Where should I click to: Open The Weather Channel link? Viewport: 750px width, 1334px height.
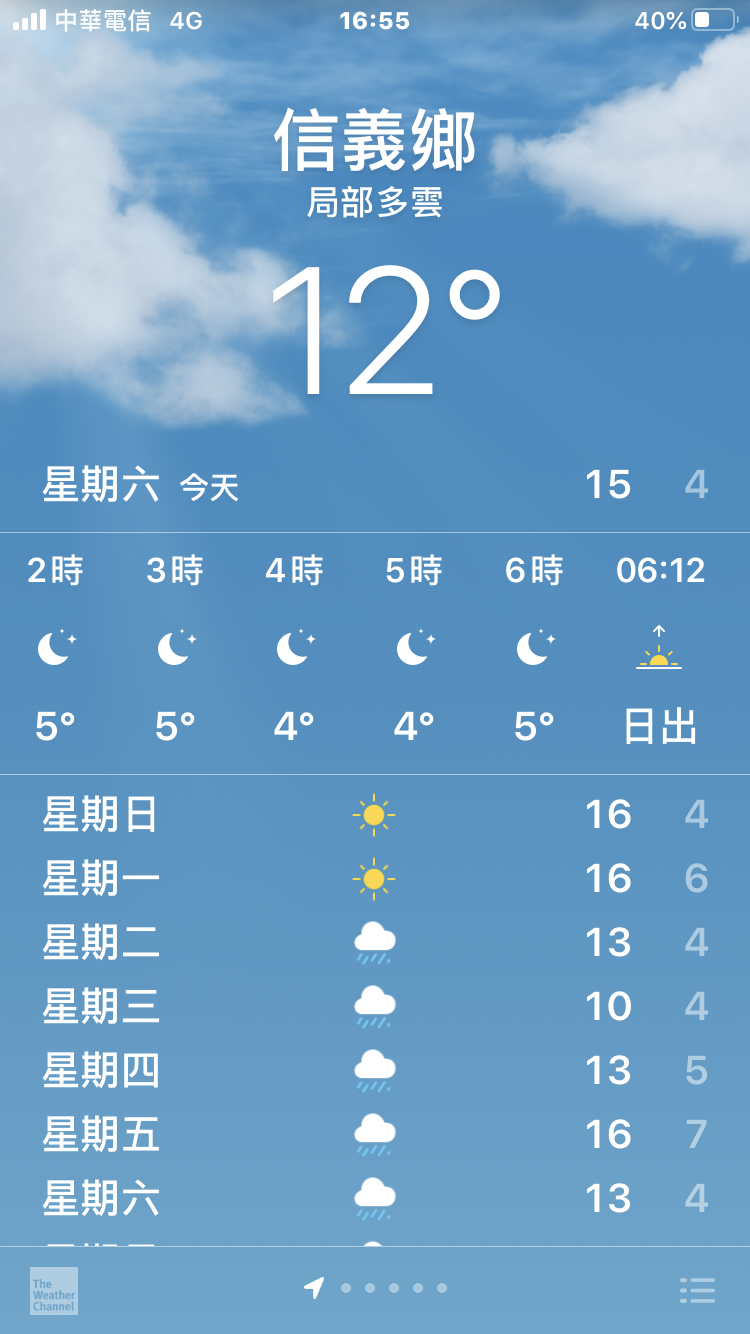pos(54,1290)
